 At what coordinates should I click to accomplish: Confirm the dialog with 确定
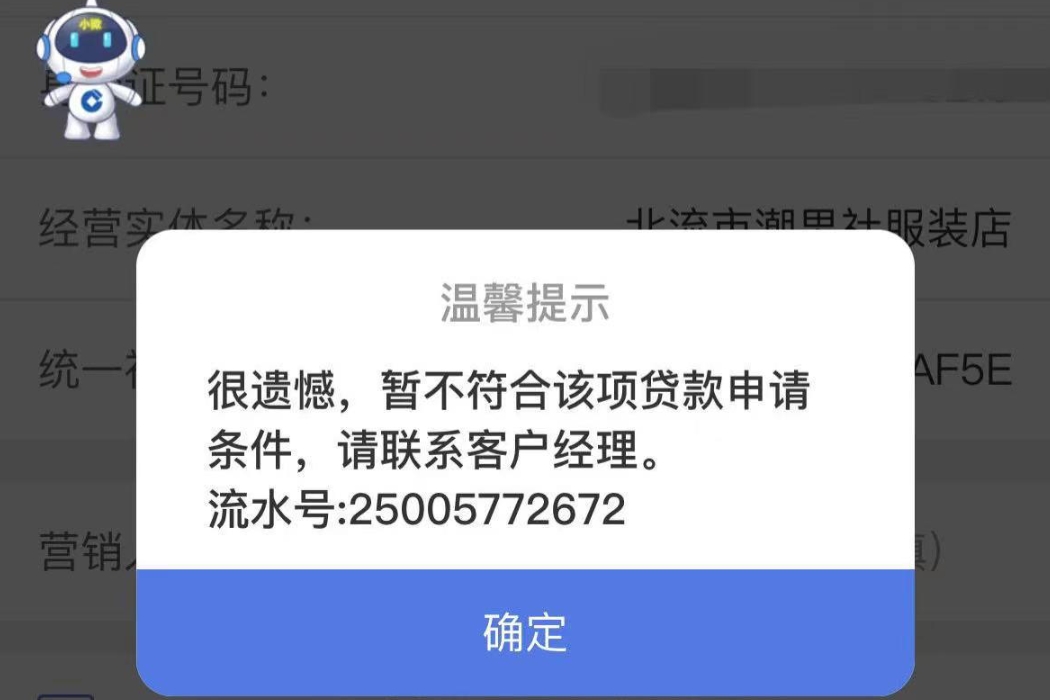tap(525, 631)
